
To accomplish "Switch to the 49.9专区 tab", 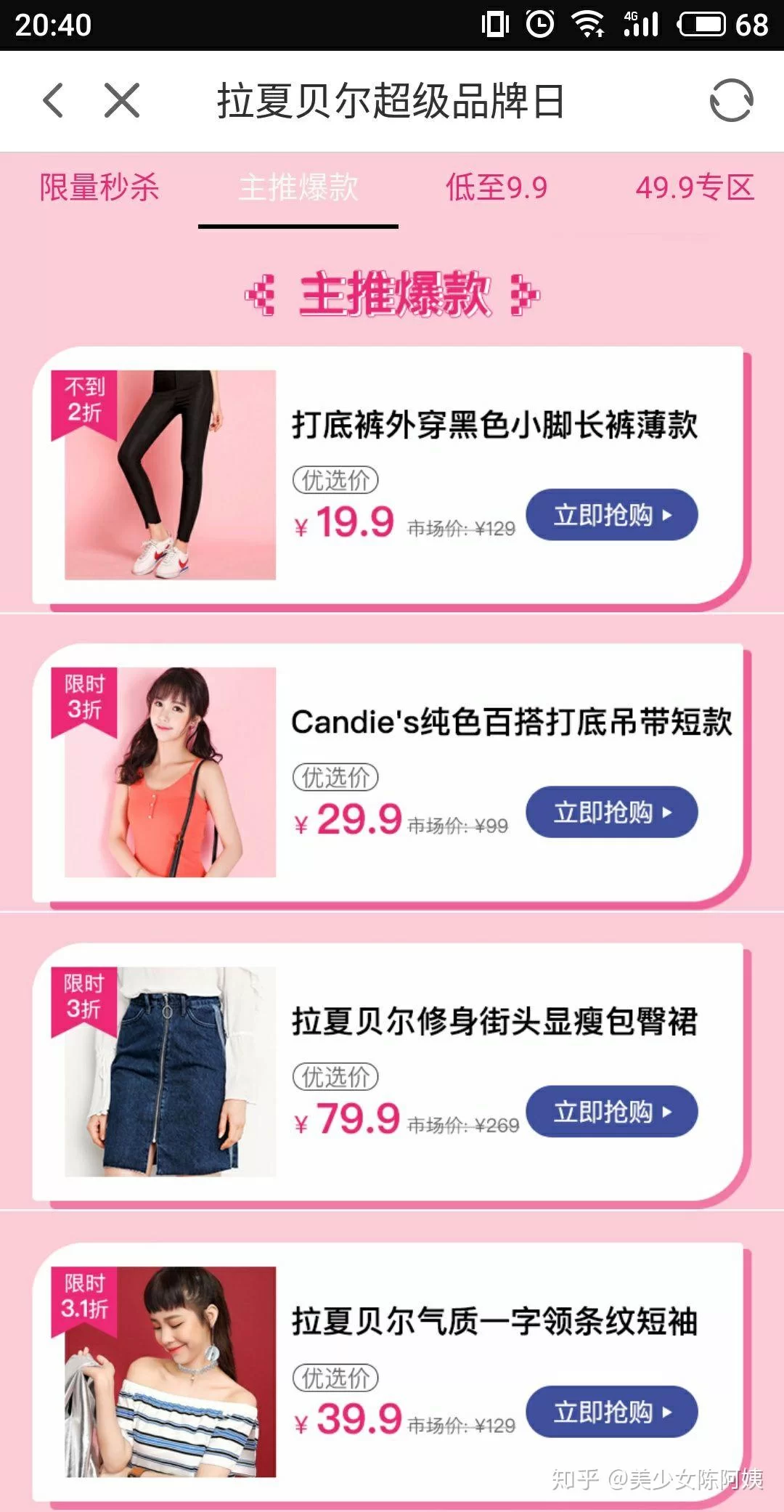I will pos(695,187).
